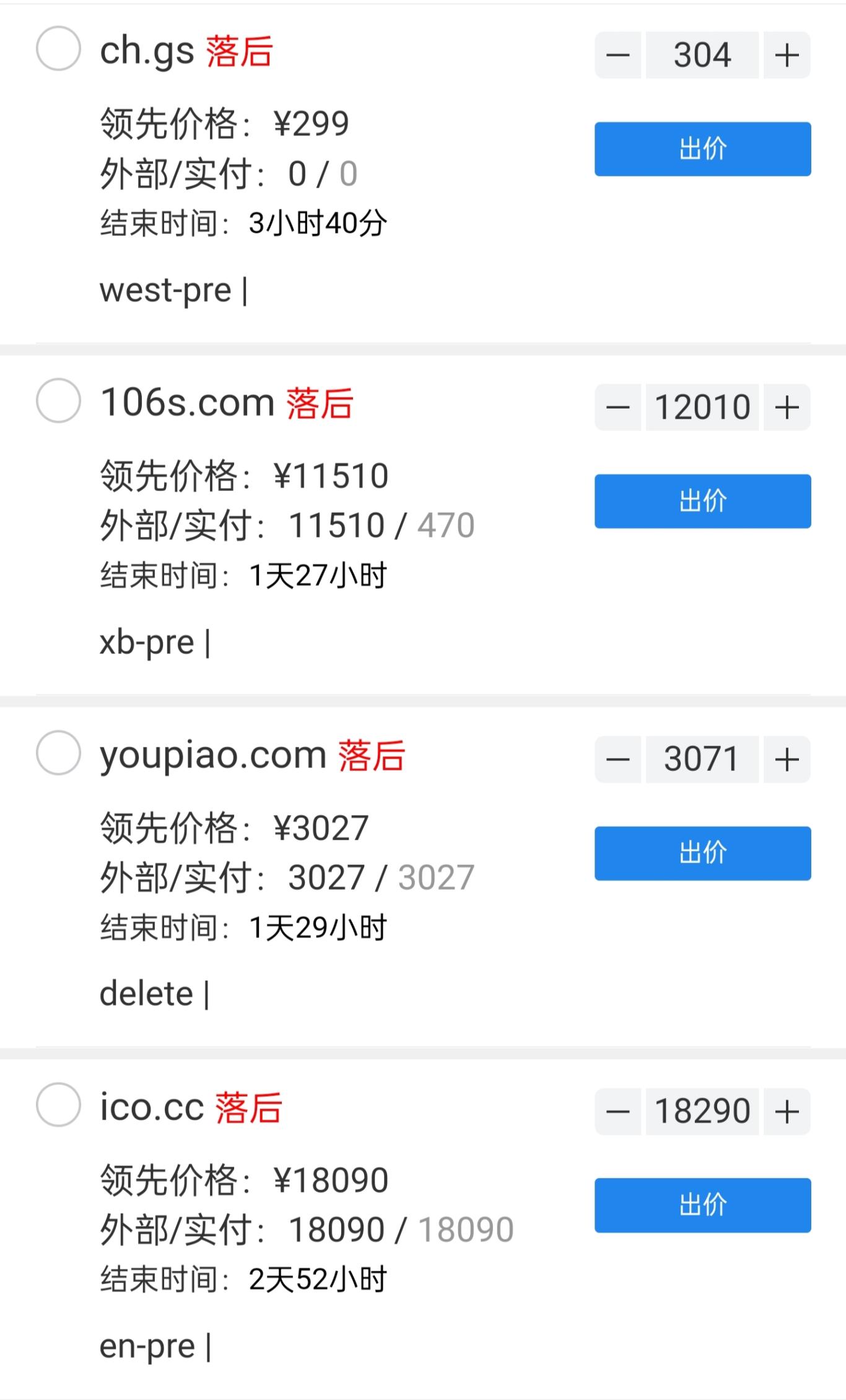Select the ch.gs domain radio button
The image size is (846, 1400).
click(x=58, y=49)
